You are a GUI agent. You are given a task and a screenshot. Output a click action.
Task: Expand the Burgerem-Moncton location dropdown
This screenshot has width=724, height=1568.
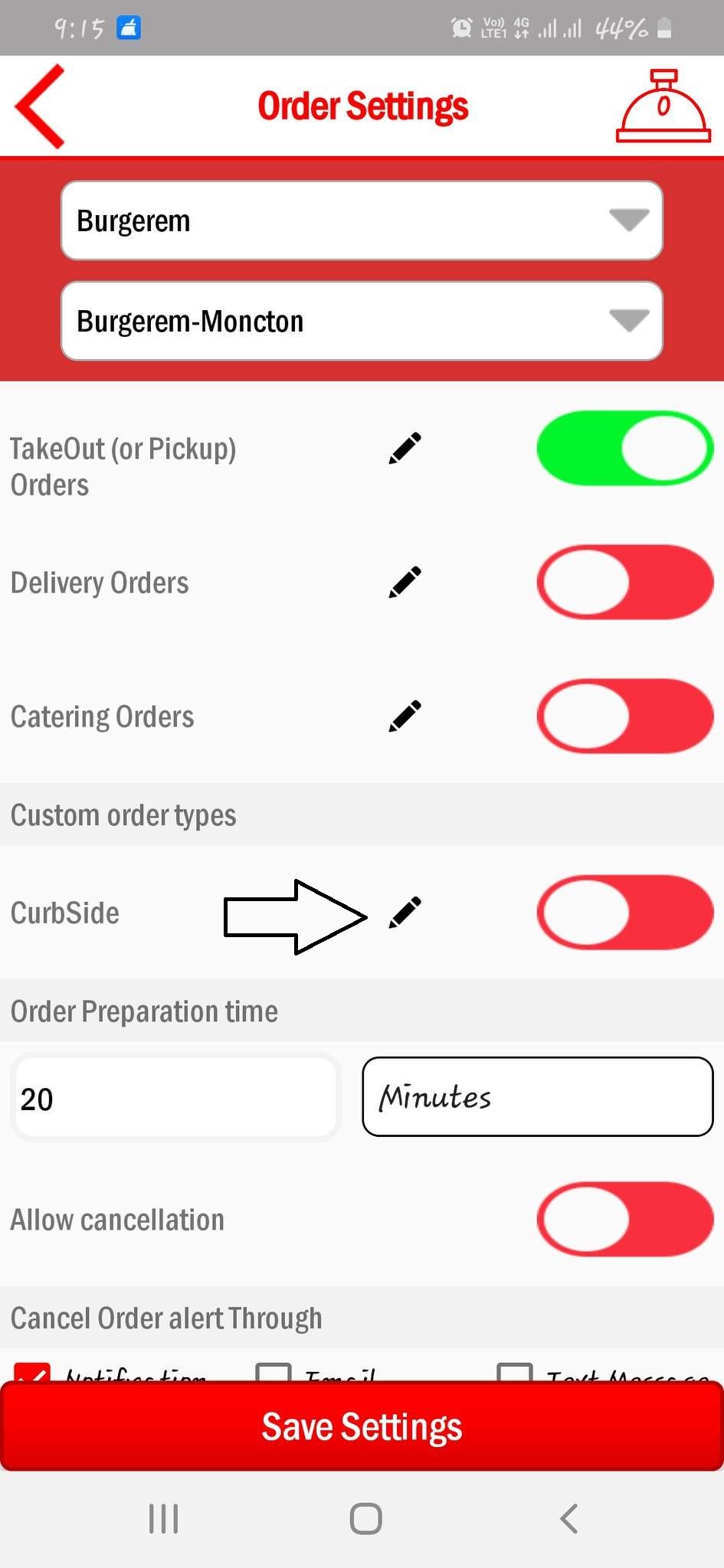pyautogui.click(x=362, y=321)
